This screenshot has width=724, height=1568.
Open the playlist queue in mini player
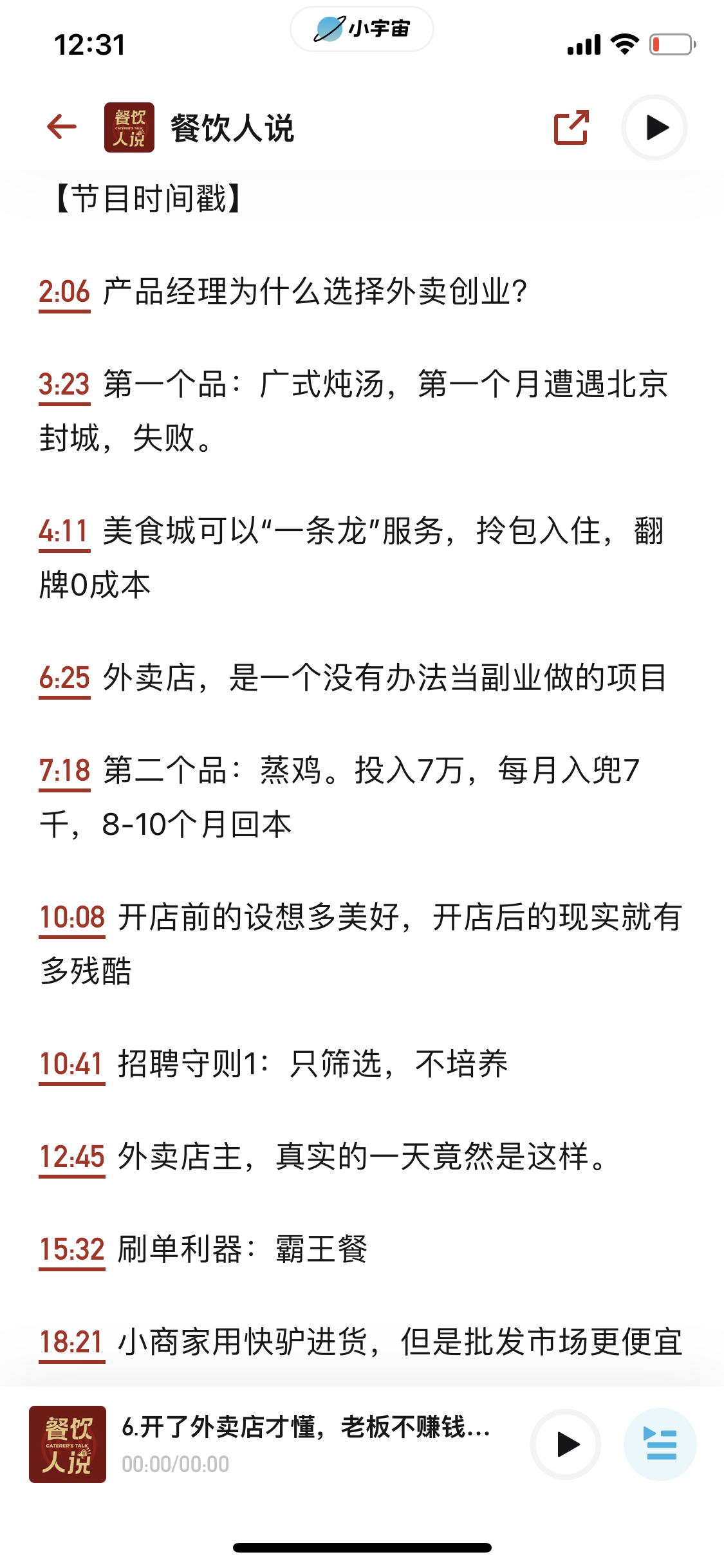click(660, 1444)
